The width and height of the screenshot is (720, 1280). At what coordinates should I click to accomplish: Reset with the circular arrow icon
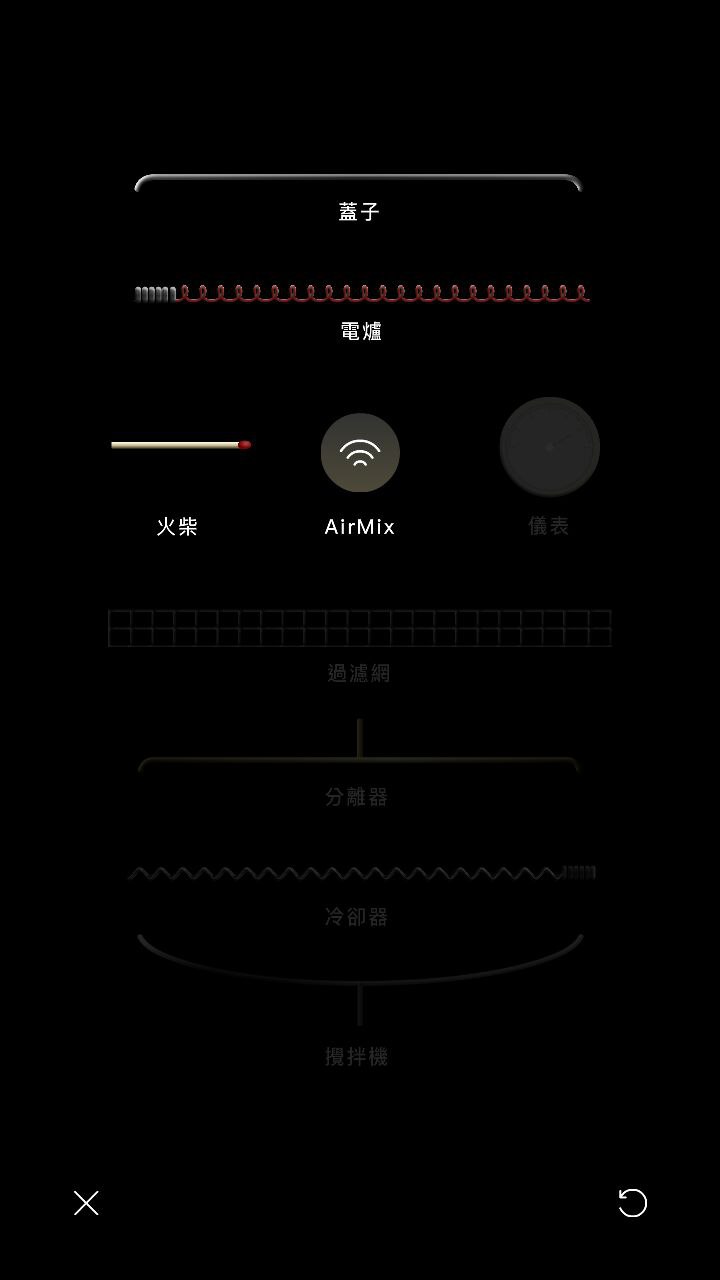pyautogui.click(x=633, y=1203)
